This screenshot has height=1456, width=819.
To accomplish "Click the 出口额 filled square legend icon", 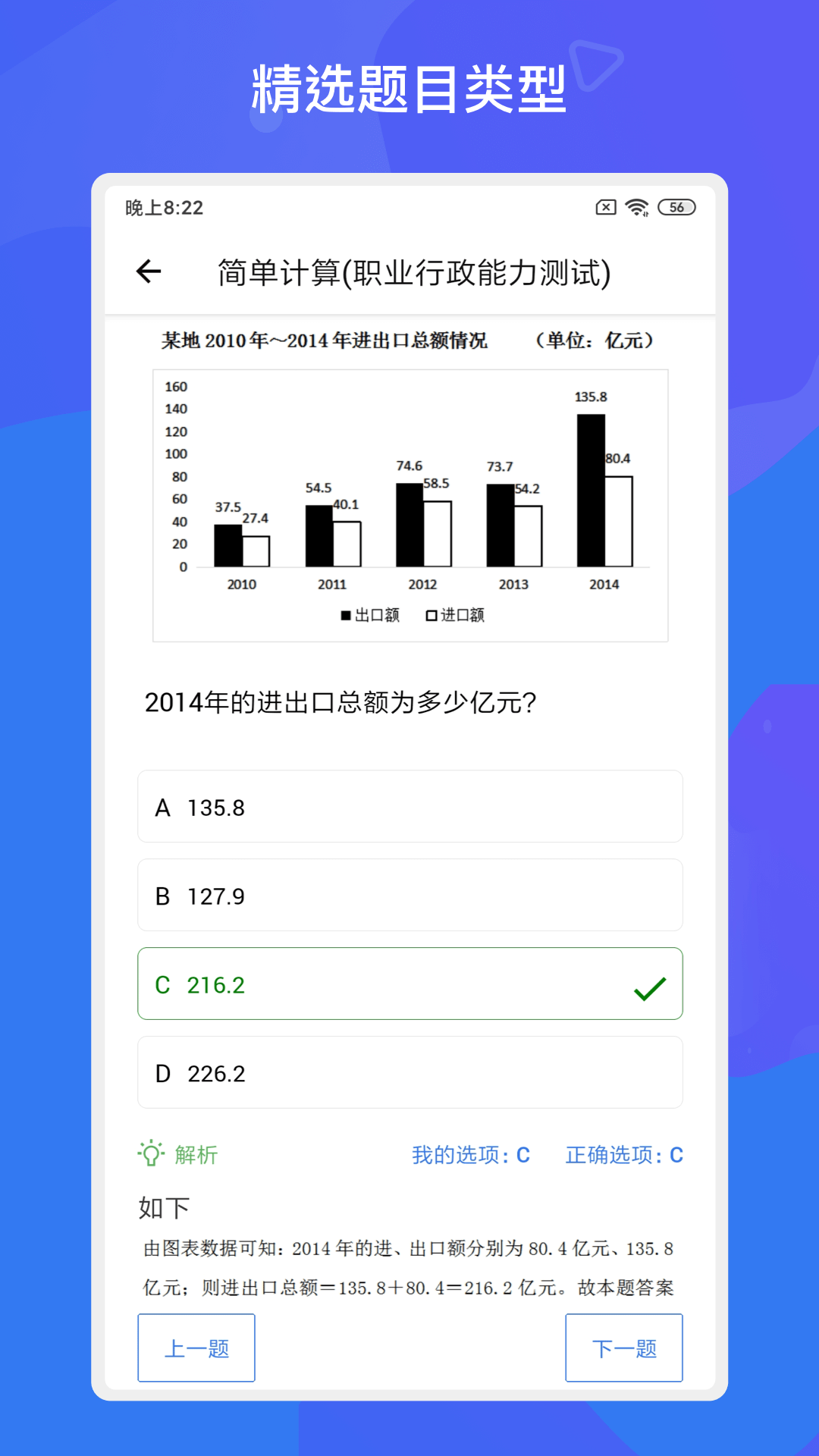I will [345, 616].
